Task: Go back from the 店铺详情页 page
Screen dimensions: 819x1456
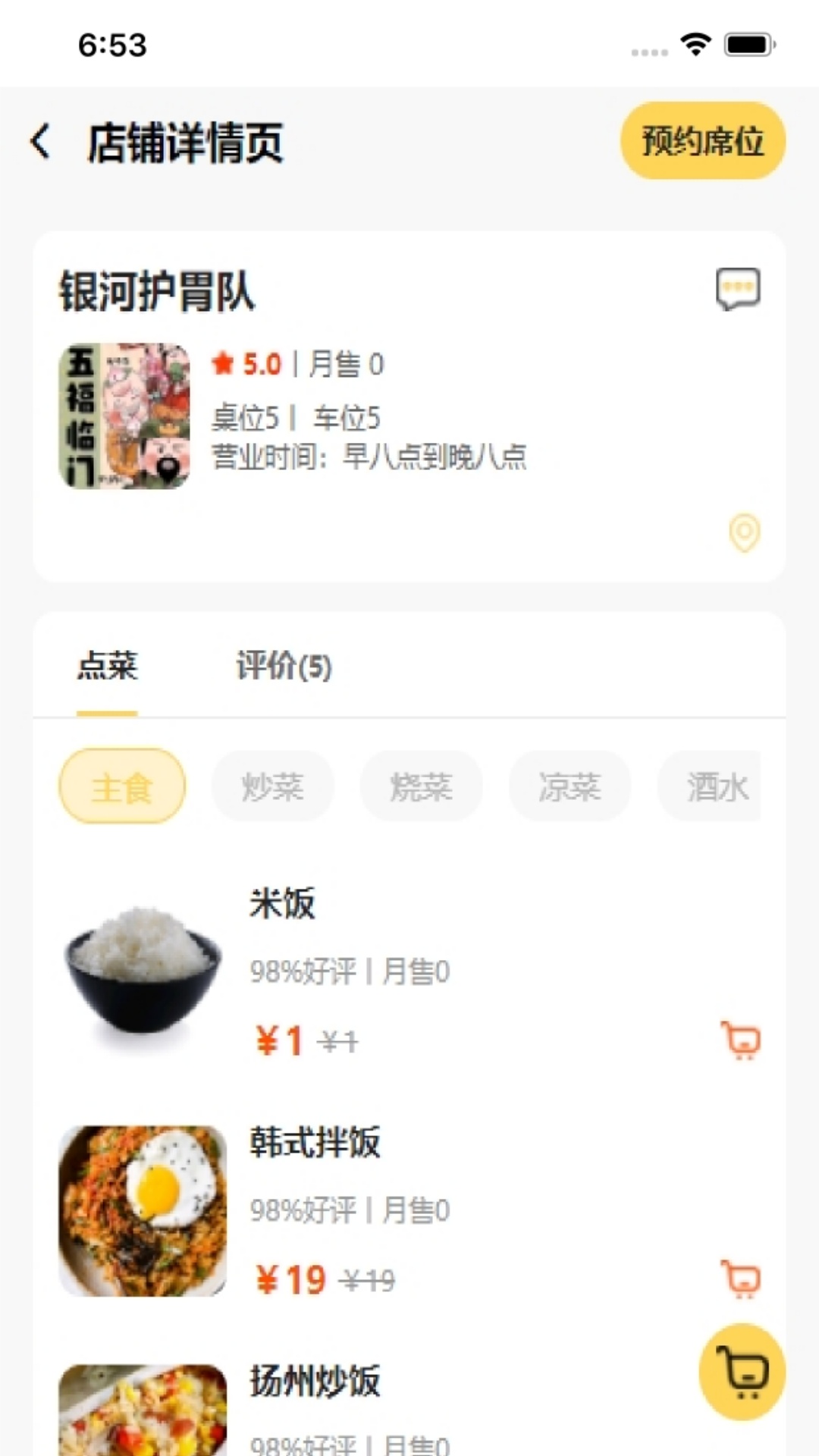Action: (41, 142)
